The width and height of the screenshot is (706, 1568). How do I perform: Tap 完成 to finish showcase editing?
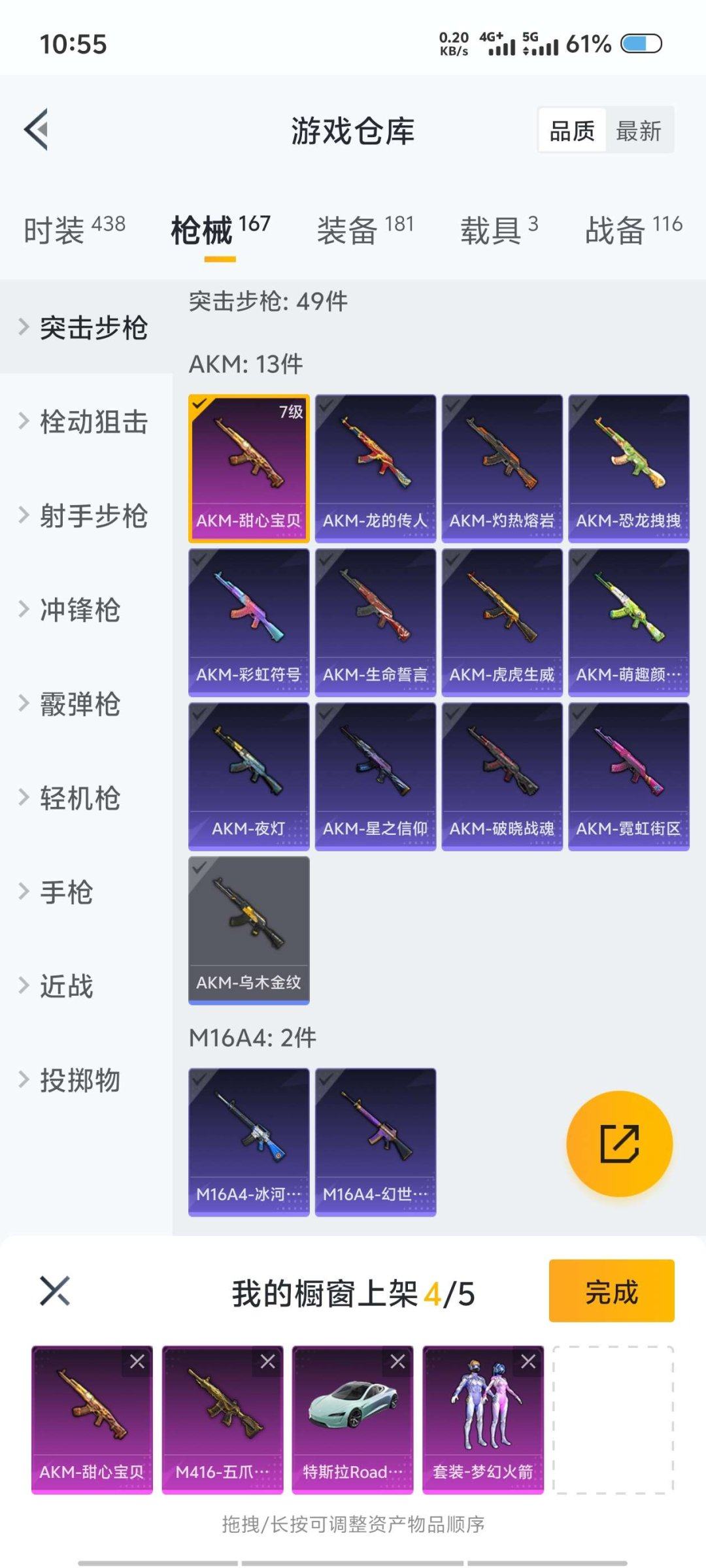[x=611, y=1297]
